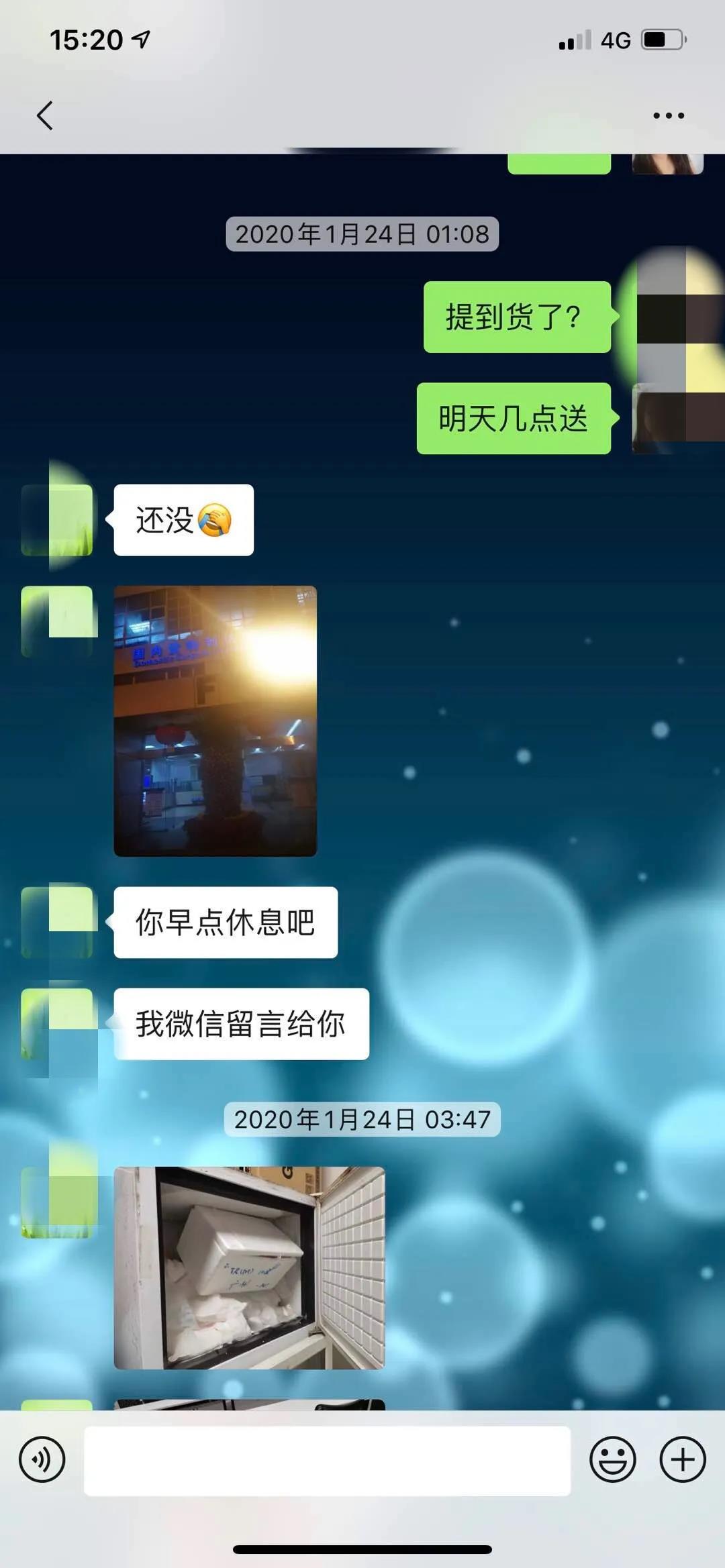View the freezer foam box photo
Screen dimensions: 725x1568
click(249, 1267)
